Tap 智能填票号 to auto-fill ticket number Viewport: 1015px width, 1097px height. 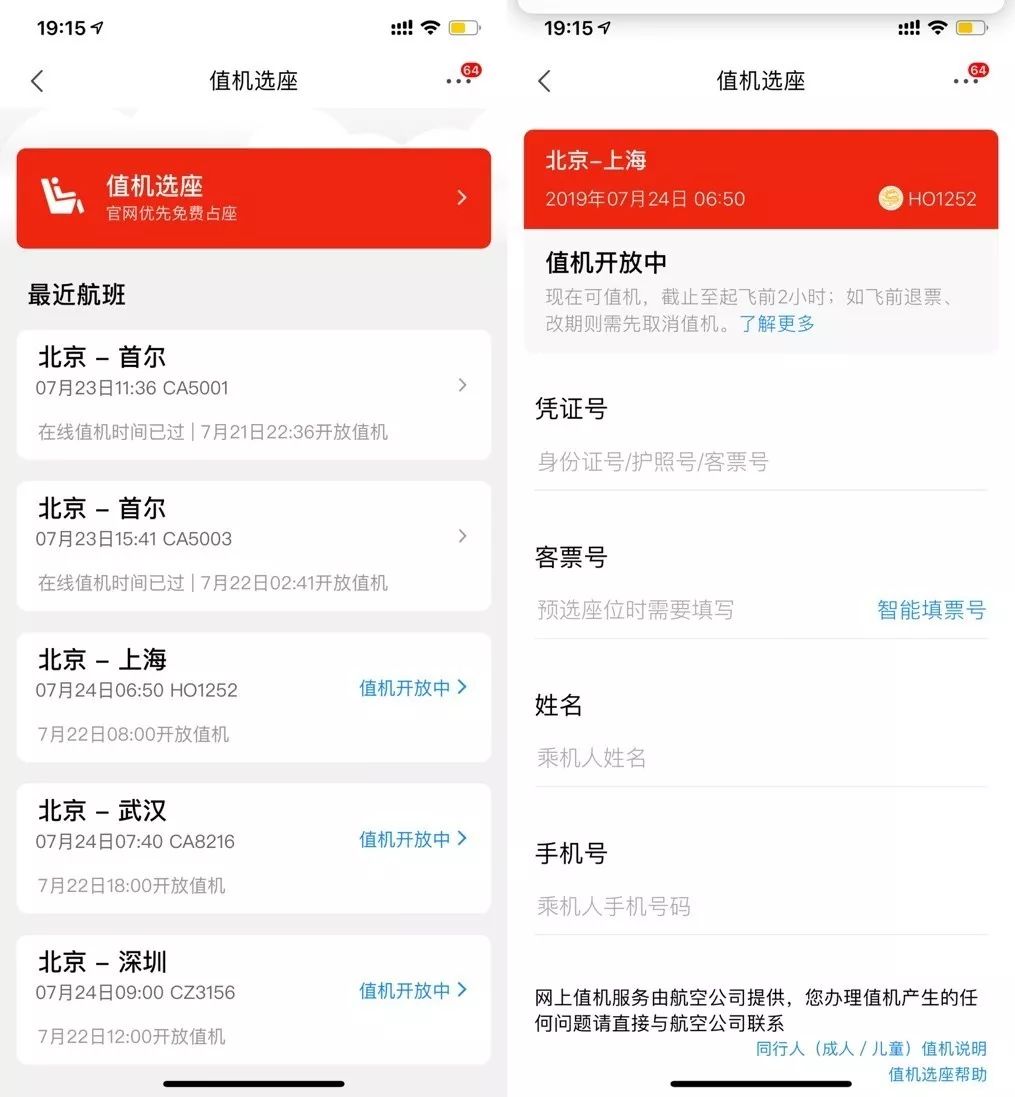click(x=931, y=610)
